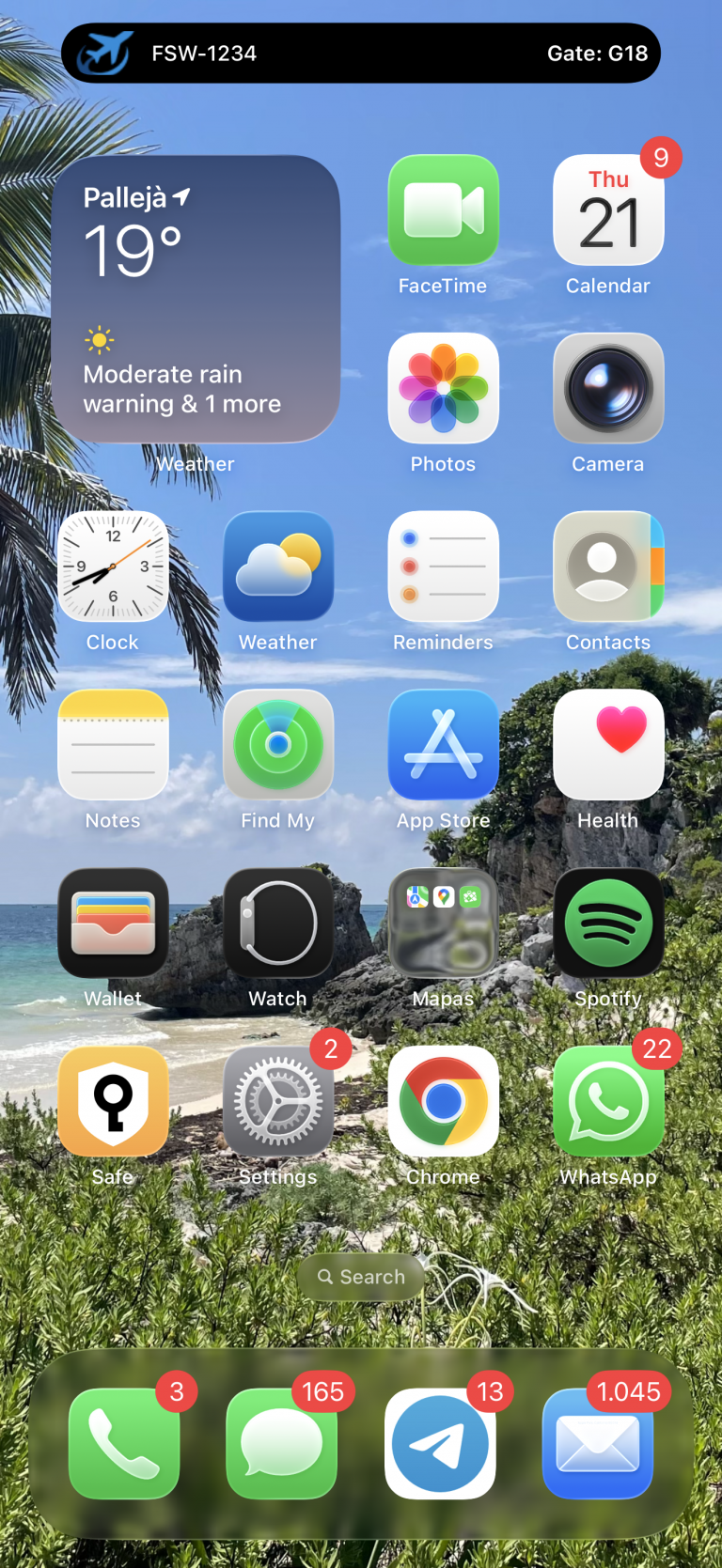722x1568 pixels.
Task: Open the Clock app
Action: (x=113, y=567)
